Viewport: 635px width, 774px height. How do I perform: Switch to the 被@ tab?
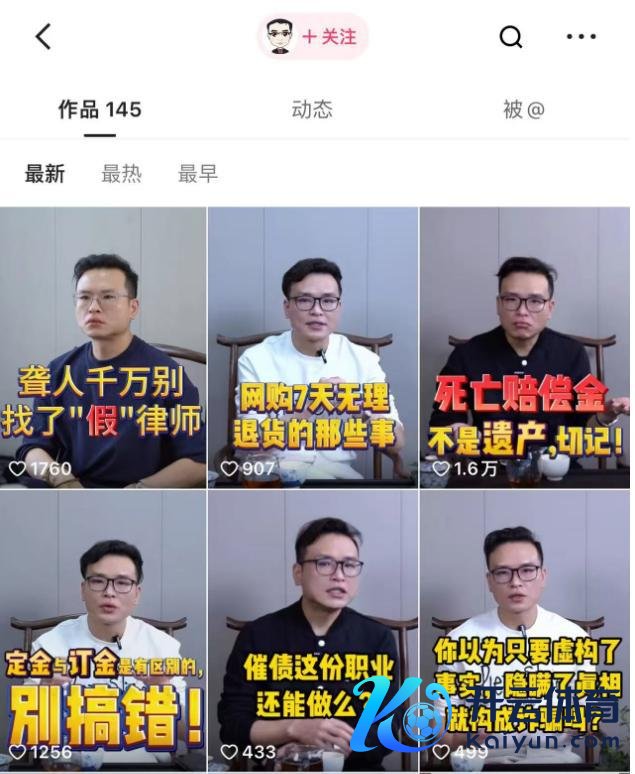pyautogui.click(x=523, y=110)
